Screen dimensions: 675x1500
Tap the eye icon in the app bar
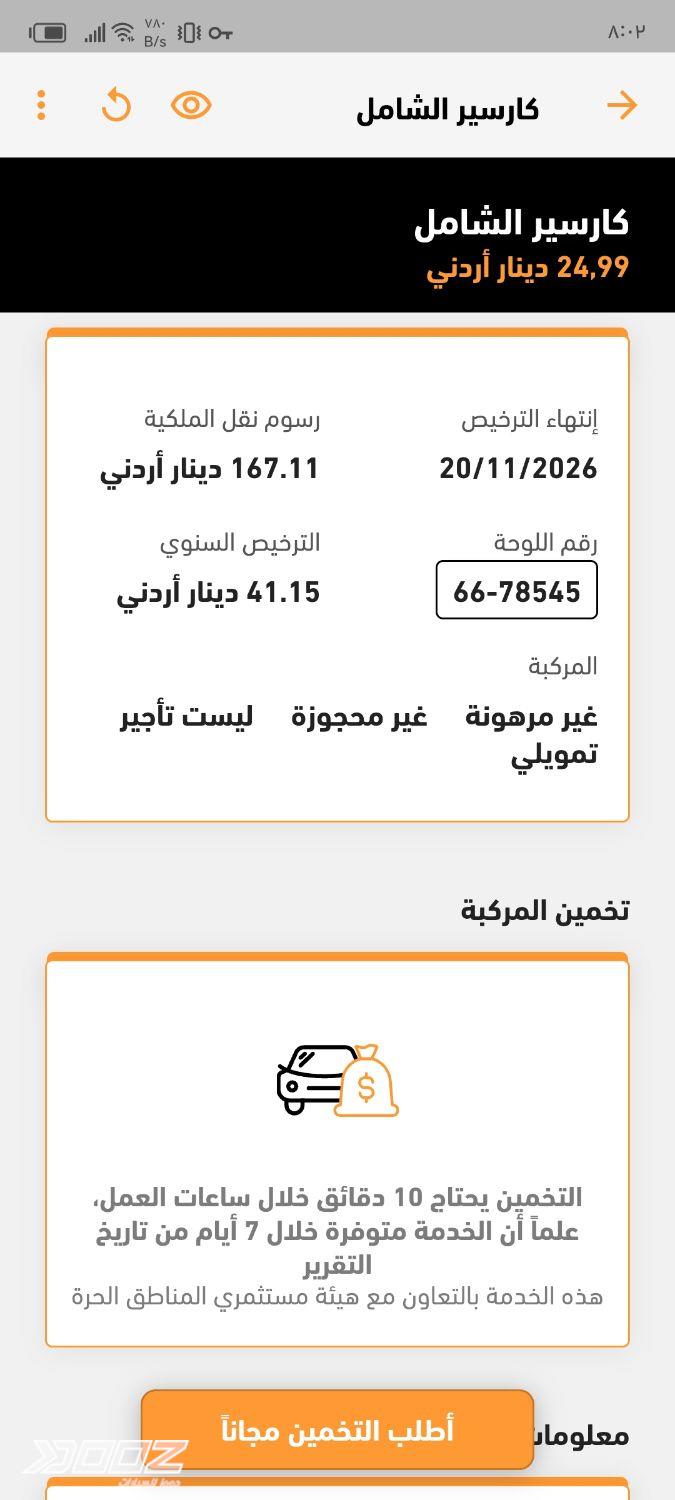coord(191,105)
